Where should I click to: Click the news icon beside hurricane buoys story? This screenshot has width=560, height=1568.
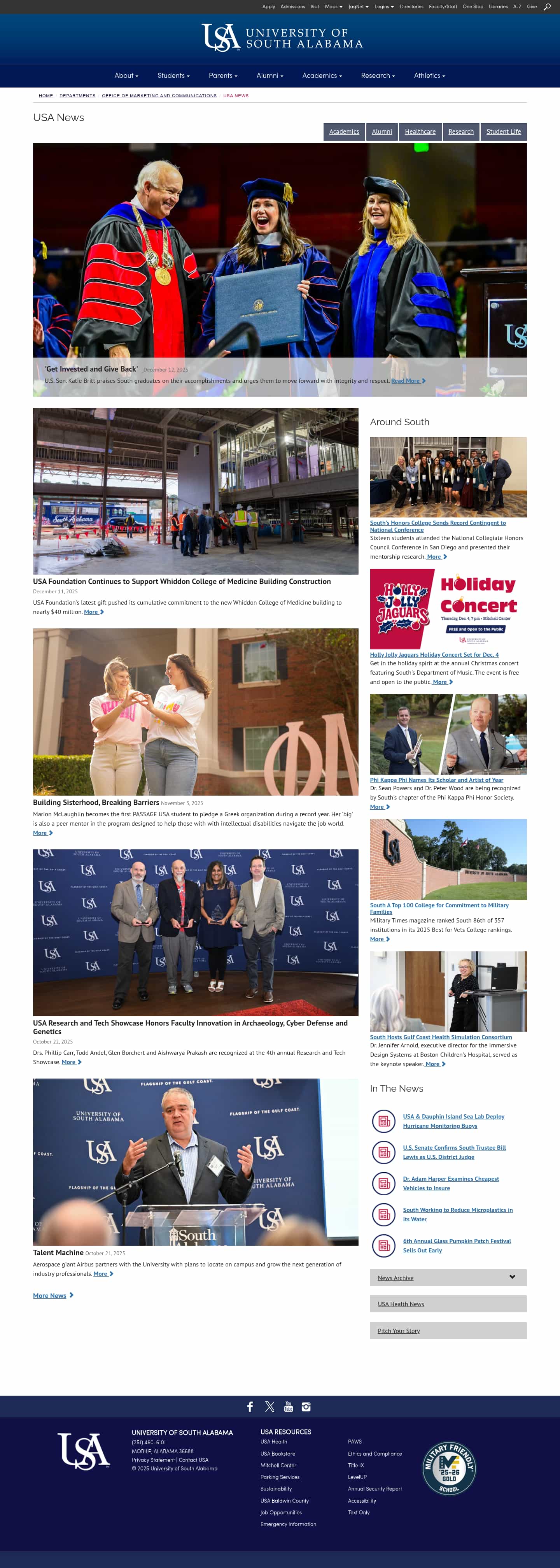[x=383, y=1121]
